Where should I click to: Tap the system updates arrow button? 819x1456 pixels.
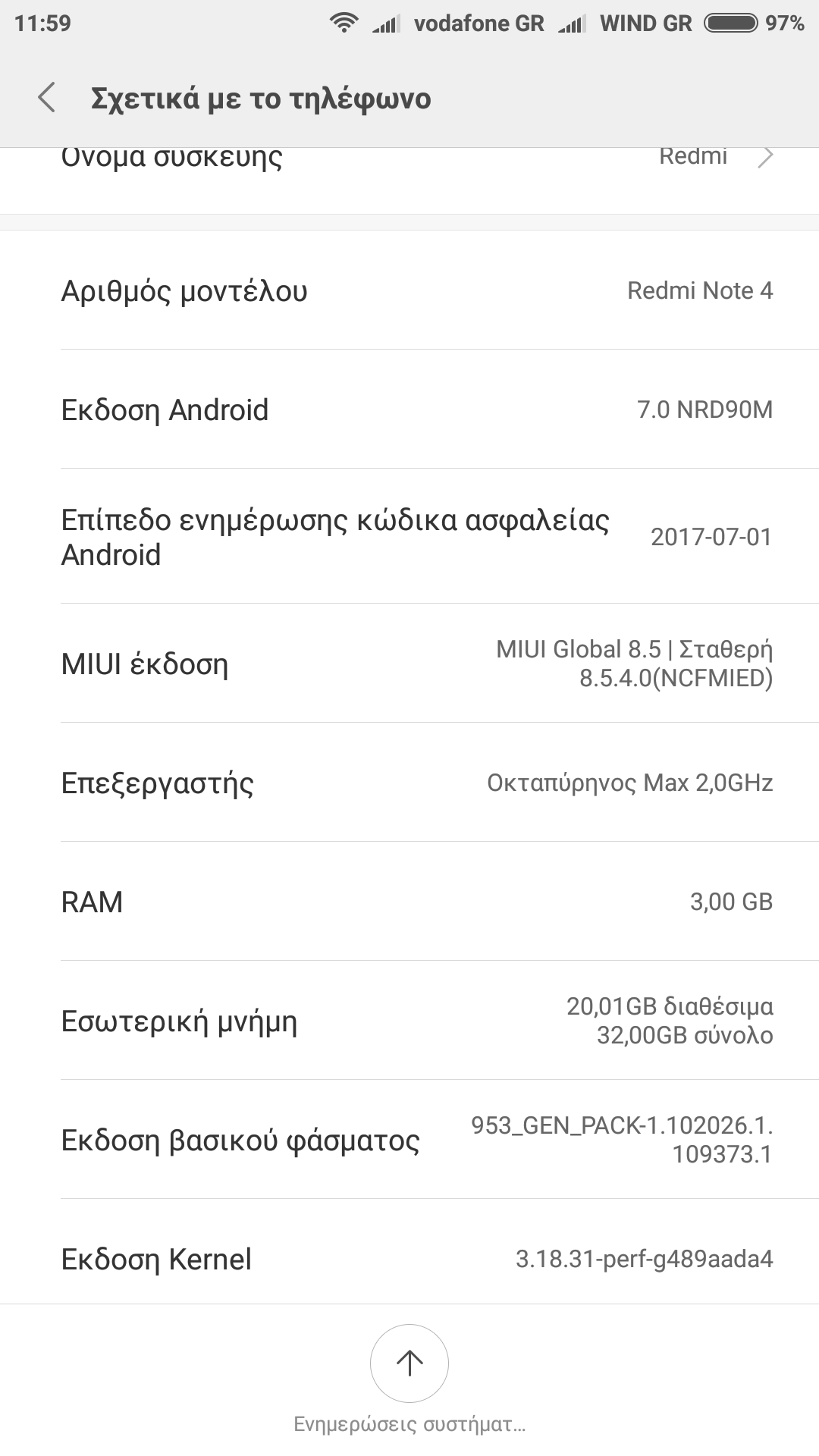409,1363
